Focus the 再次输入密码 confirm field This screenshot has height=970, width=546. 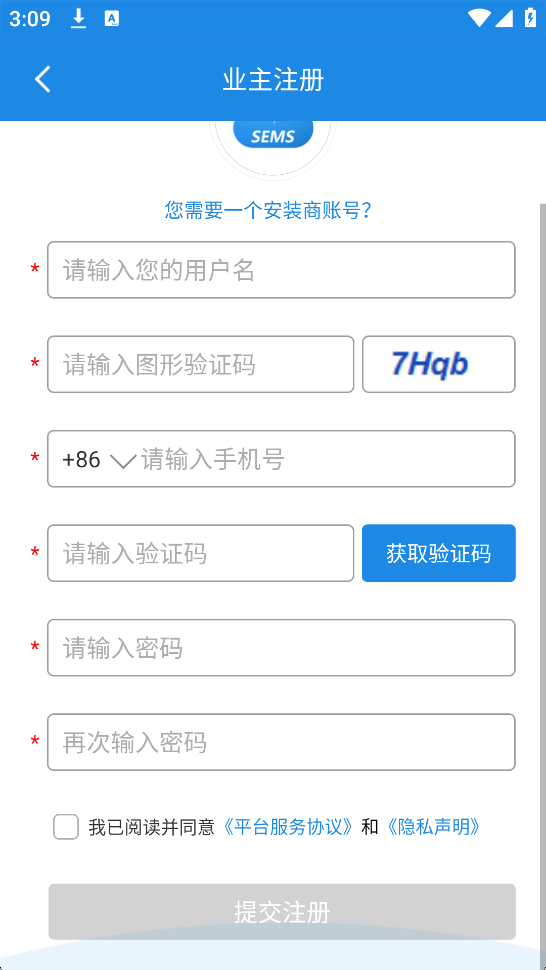coord(281,742)
